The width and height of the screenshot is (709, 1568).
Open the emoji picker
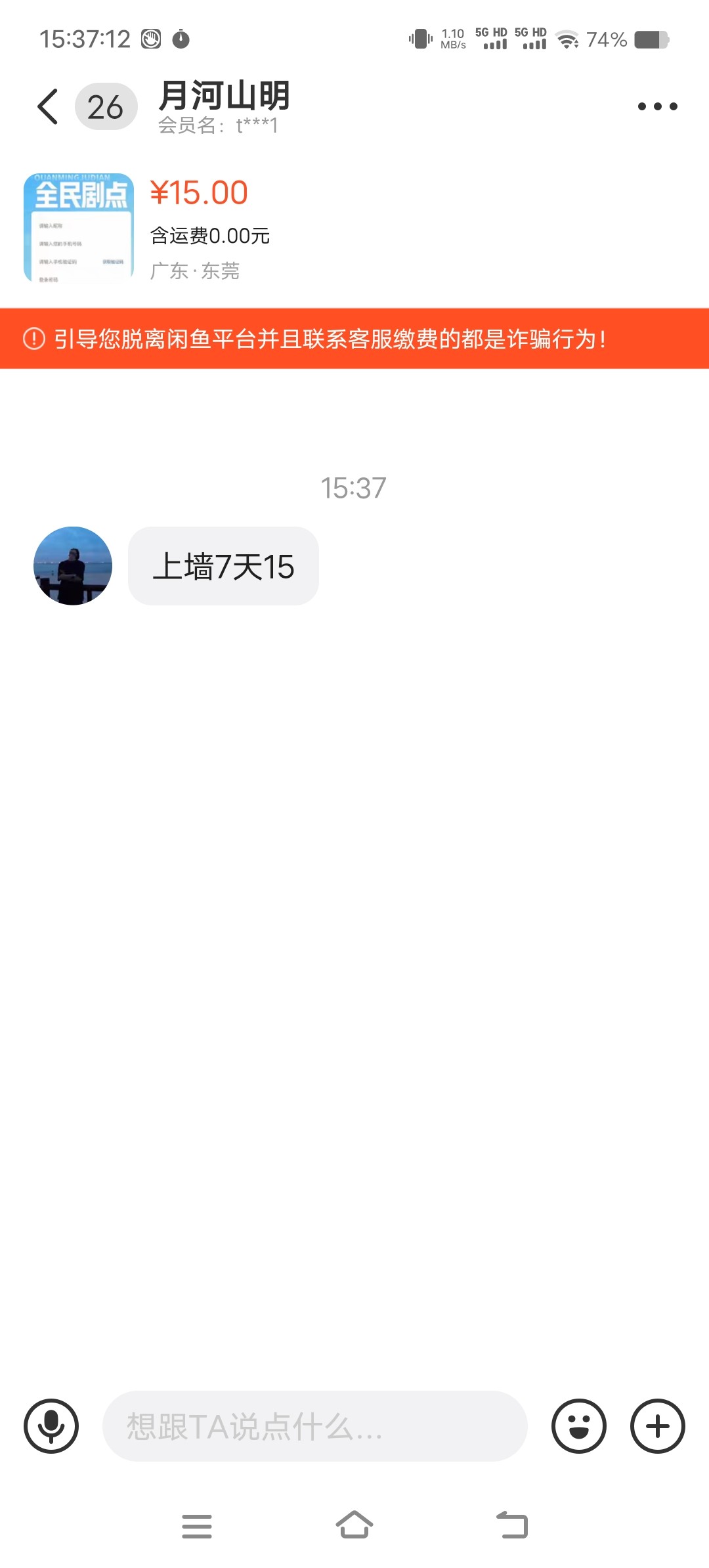pos(579,1426)
